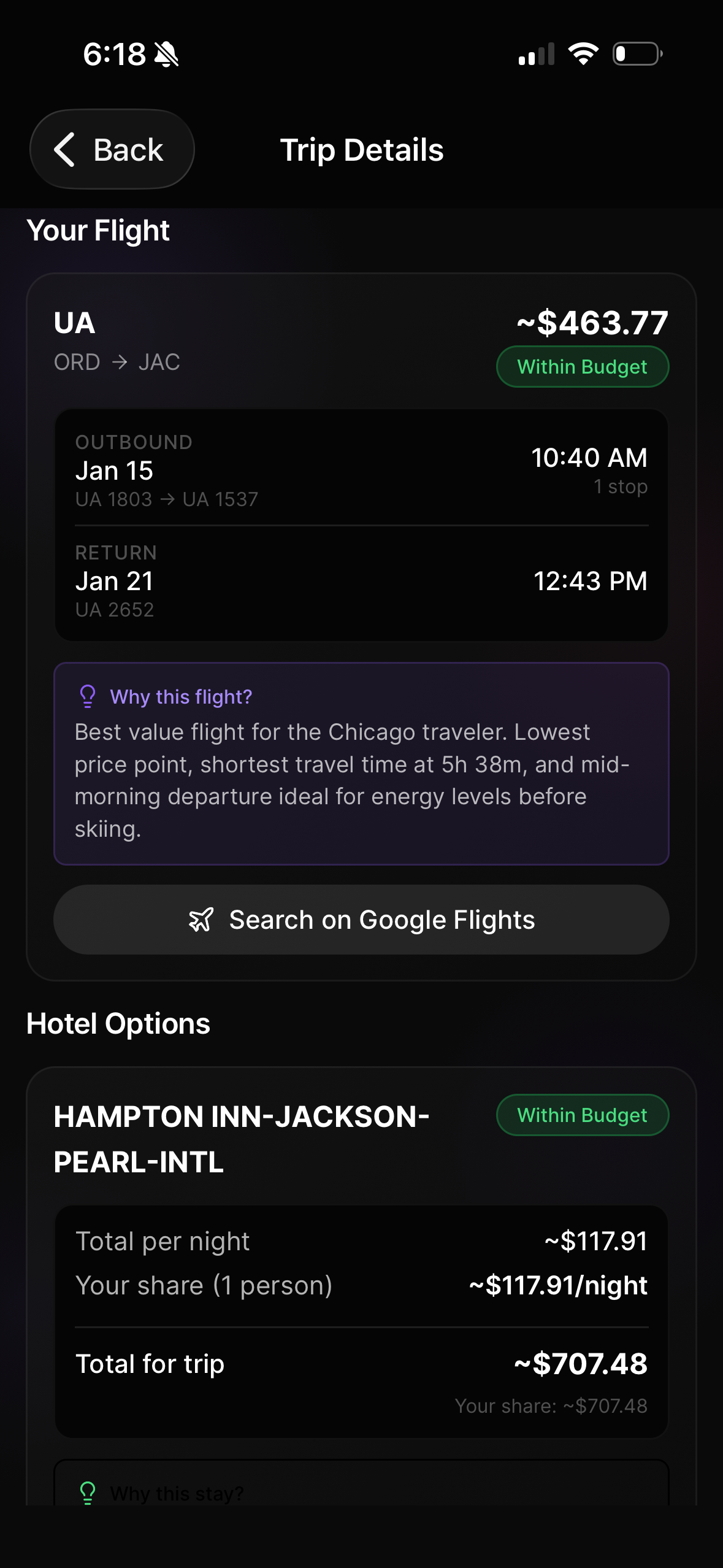Tap the back chevron arrow

pyautogui.click(x=64, y=149)
